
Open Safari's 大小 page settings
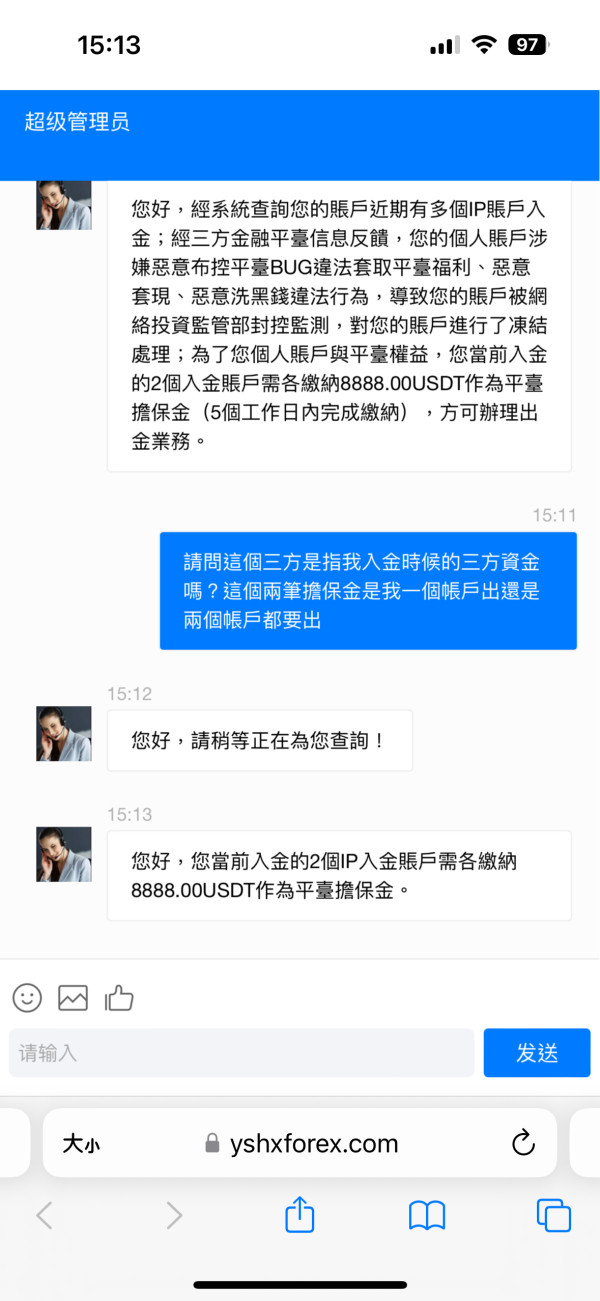click(x=81, y=1144)
